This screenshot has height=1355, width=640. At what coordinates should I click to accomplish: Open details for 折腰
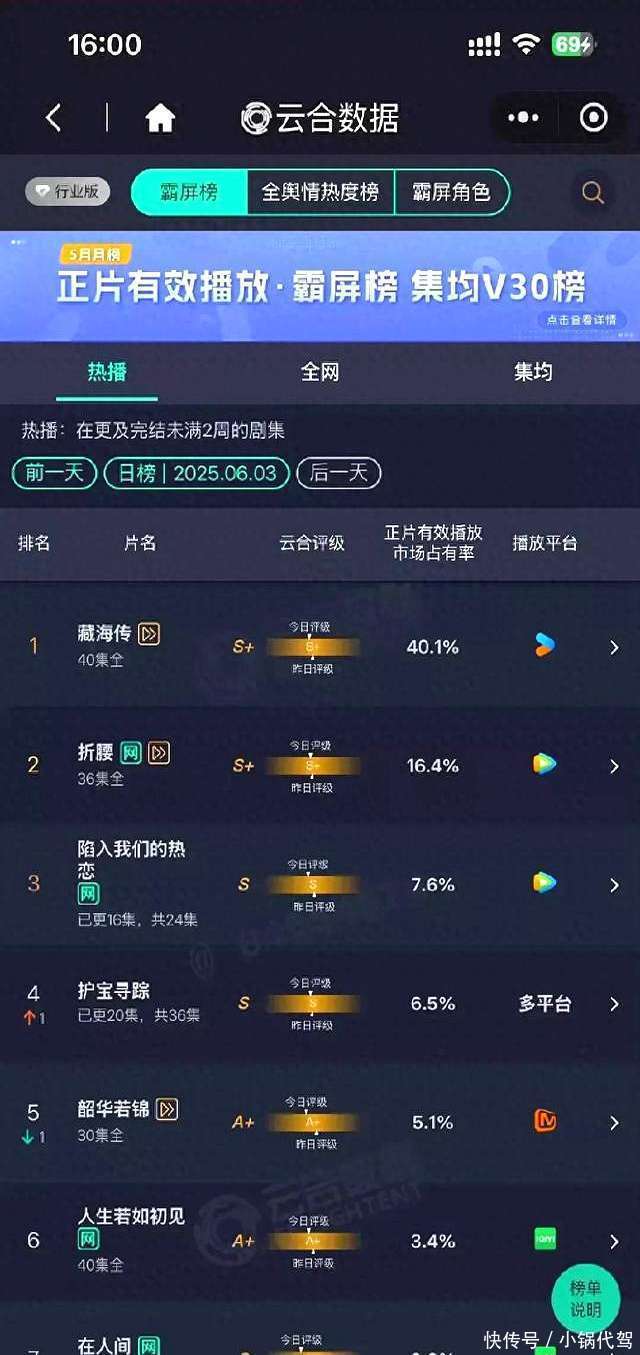[x=614, y=766]
